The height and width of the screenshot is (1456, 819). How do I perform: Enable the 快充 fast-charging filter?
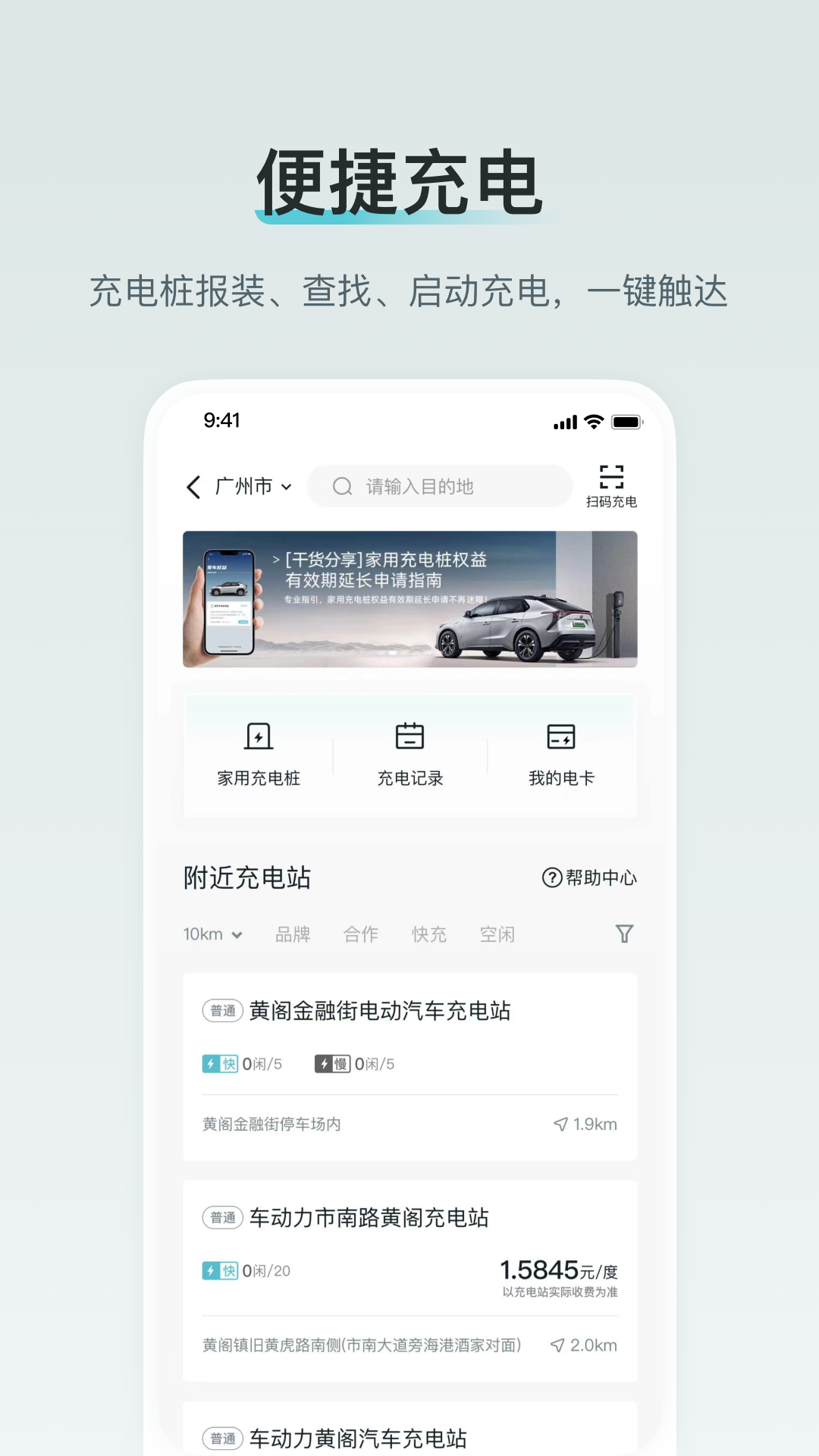point(428,934)
